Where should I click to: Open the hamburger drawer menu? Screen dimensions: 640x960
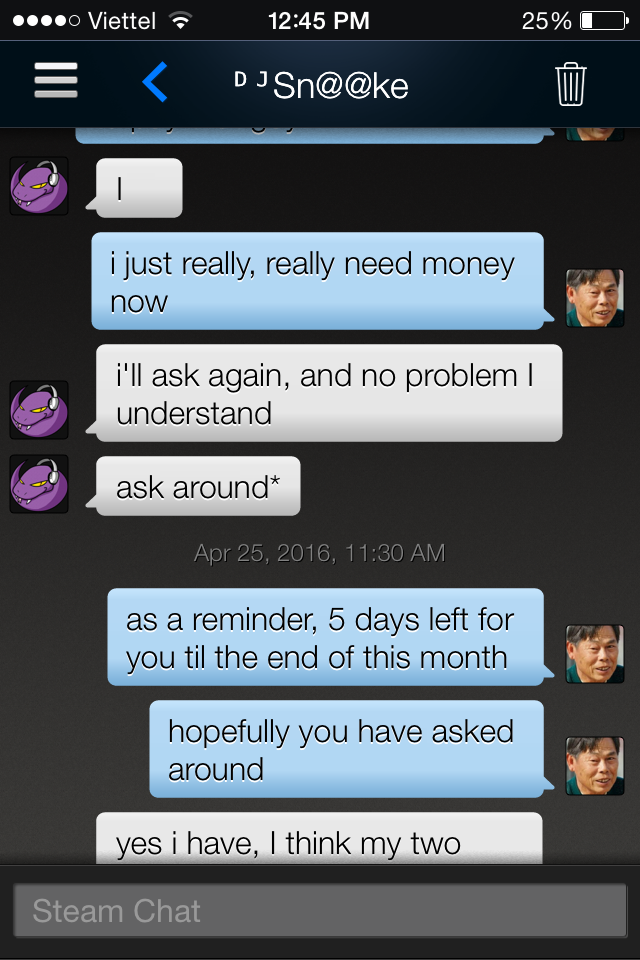(56, 81)
